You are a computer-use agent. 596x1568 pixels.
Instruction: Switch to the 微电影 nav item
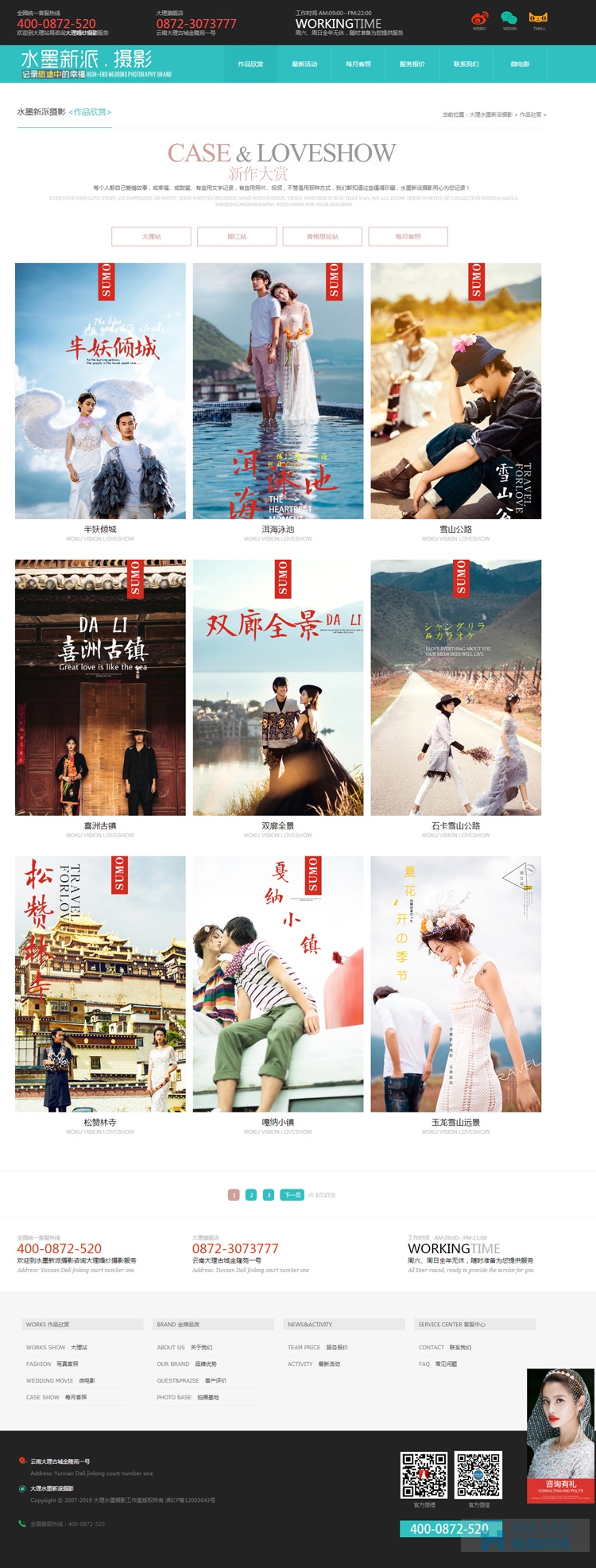coord(520,64)
